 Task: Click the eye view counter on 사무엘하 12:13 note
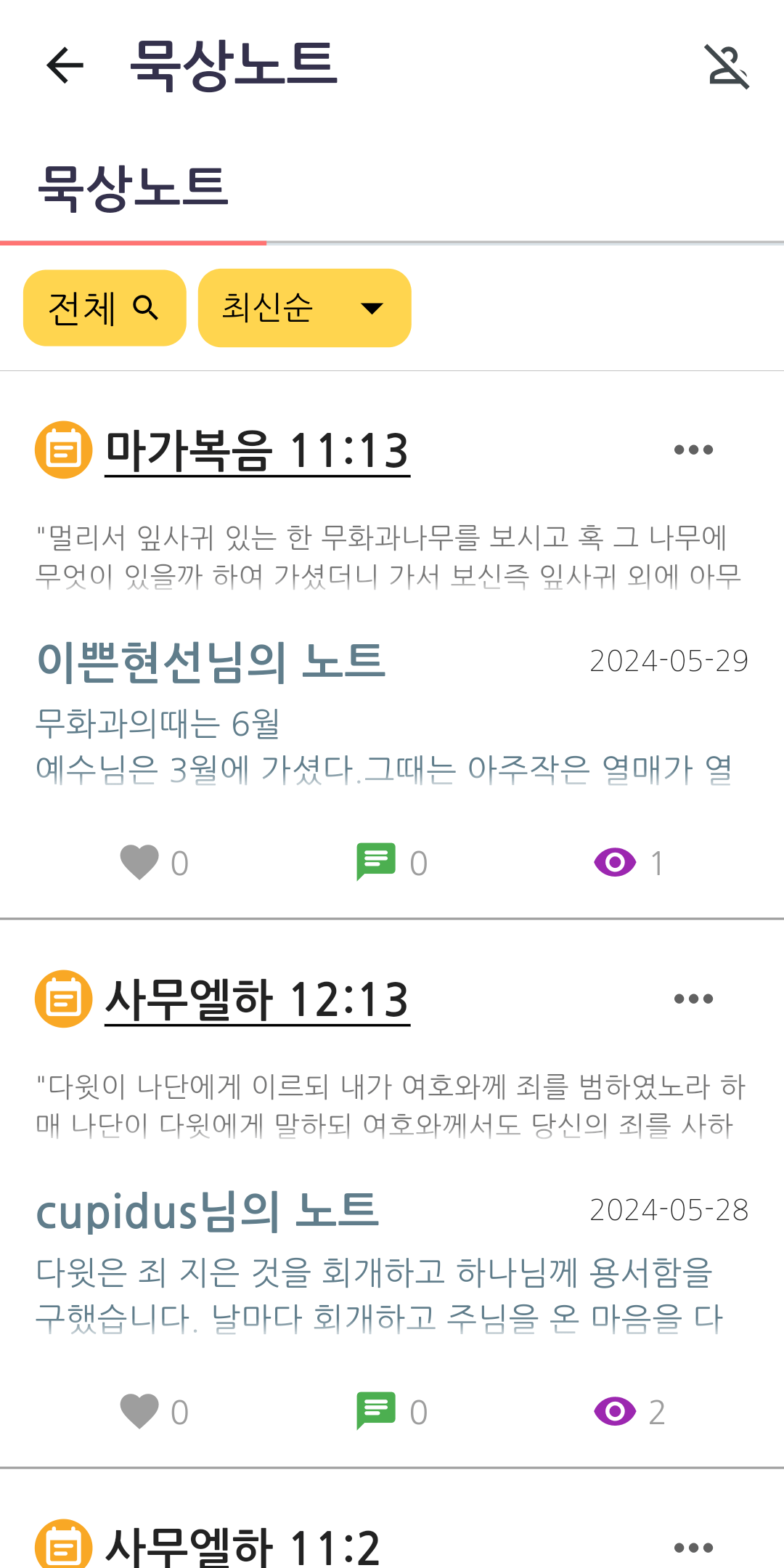(614, 1409)
